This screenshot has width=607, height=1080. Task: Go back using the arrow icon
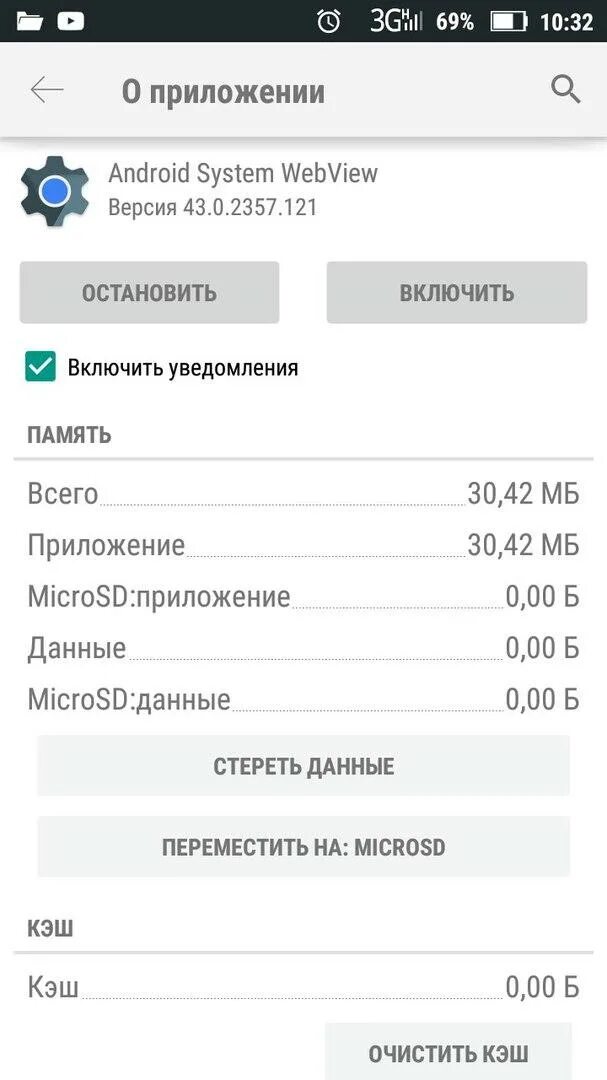click(x=47, y=90)
